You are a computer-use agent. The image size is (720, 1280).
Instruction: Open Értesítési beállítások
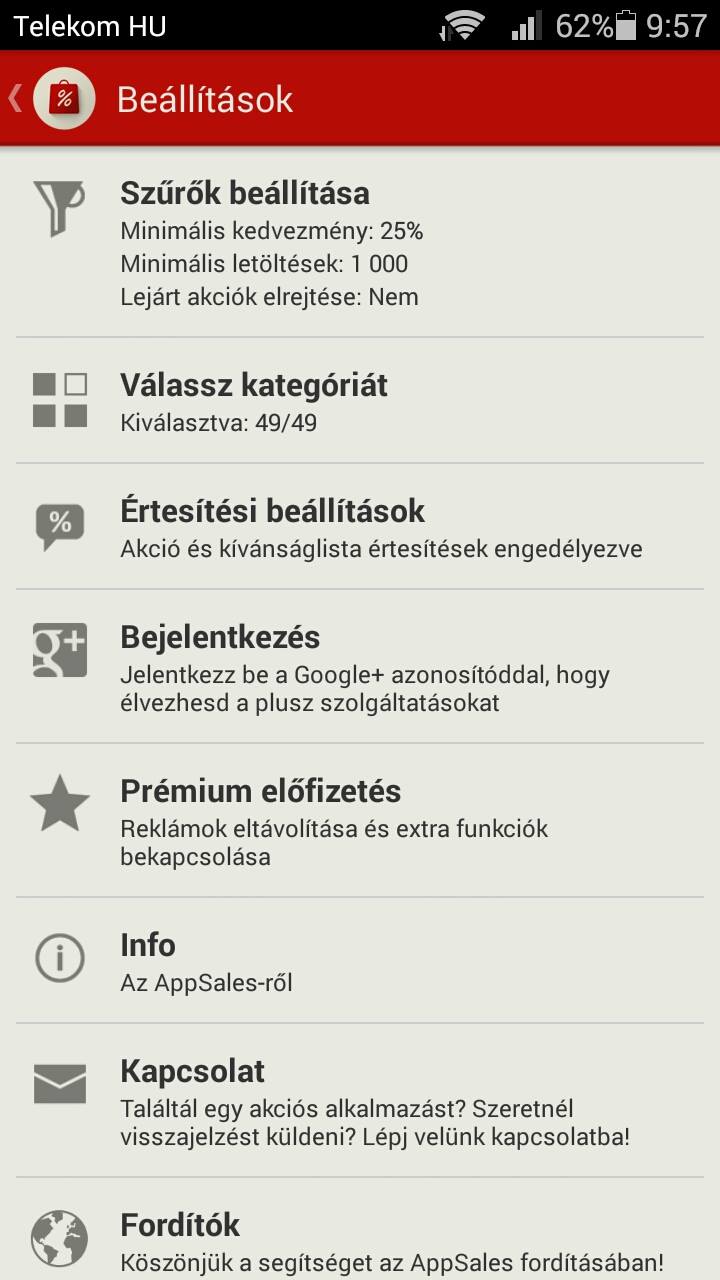[x=360, y=527]
